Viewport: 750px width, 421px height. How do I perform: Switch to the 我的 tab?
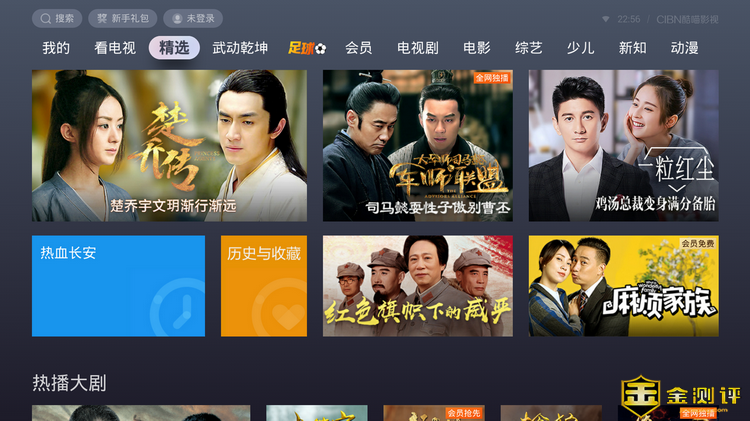click(x=56, y=48)
